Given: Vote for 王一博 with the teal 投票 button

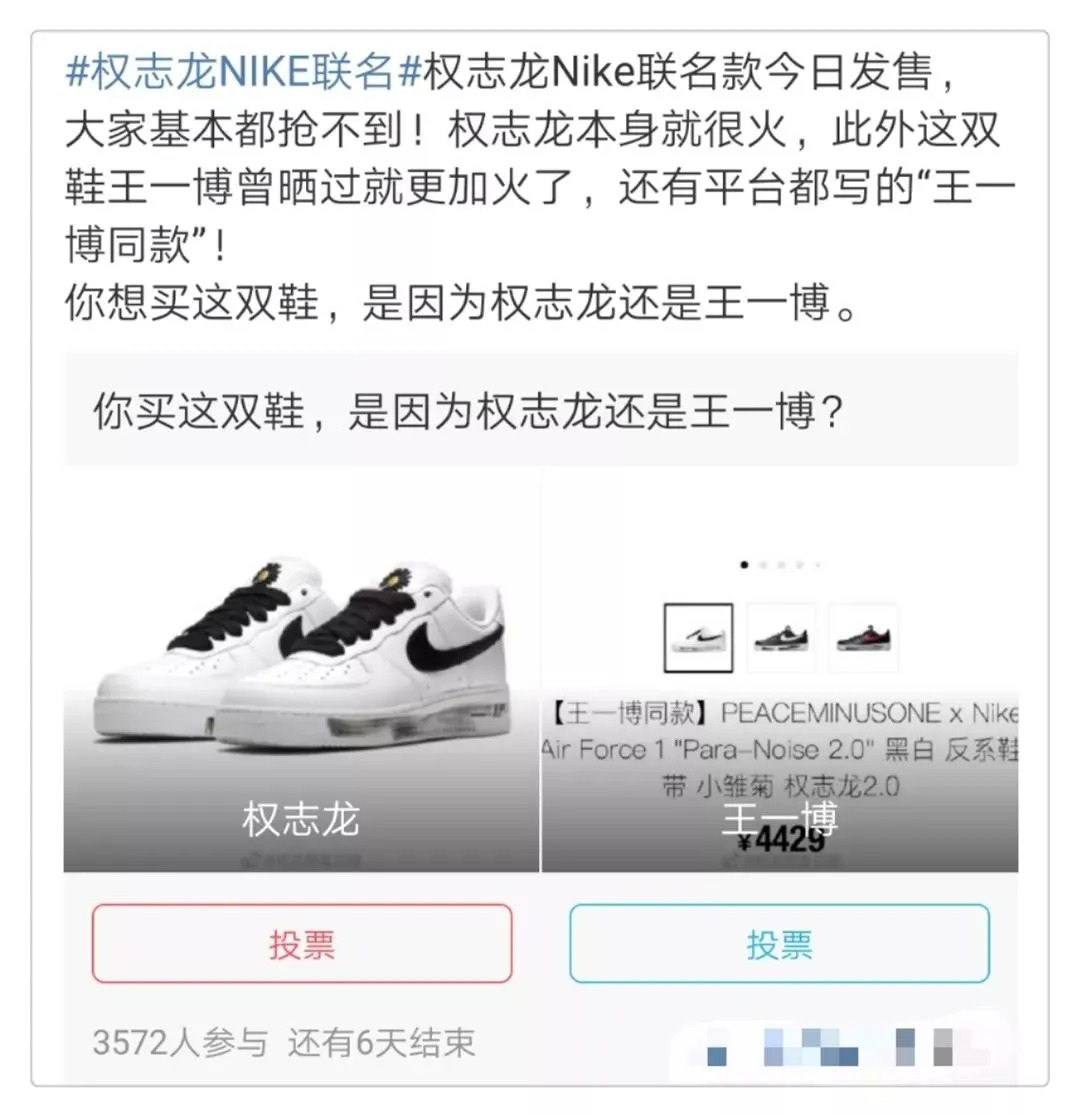Looking at the screenshot, I should pyautogui.click(x=779, y=944).
